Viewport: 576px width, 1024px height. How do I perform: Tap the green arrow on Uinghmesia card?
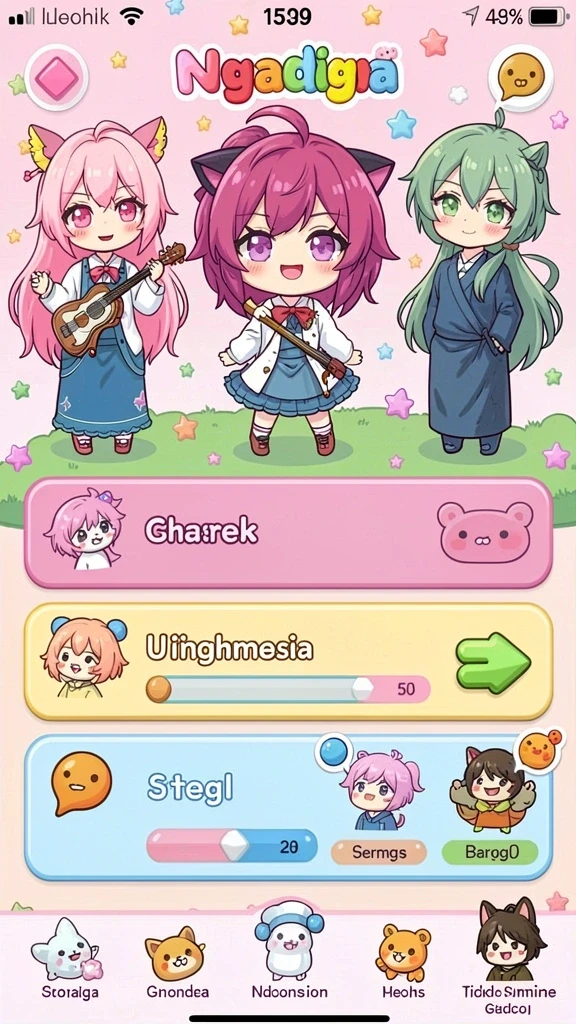(x=493, y=662)
